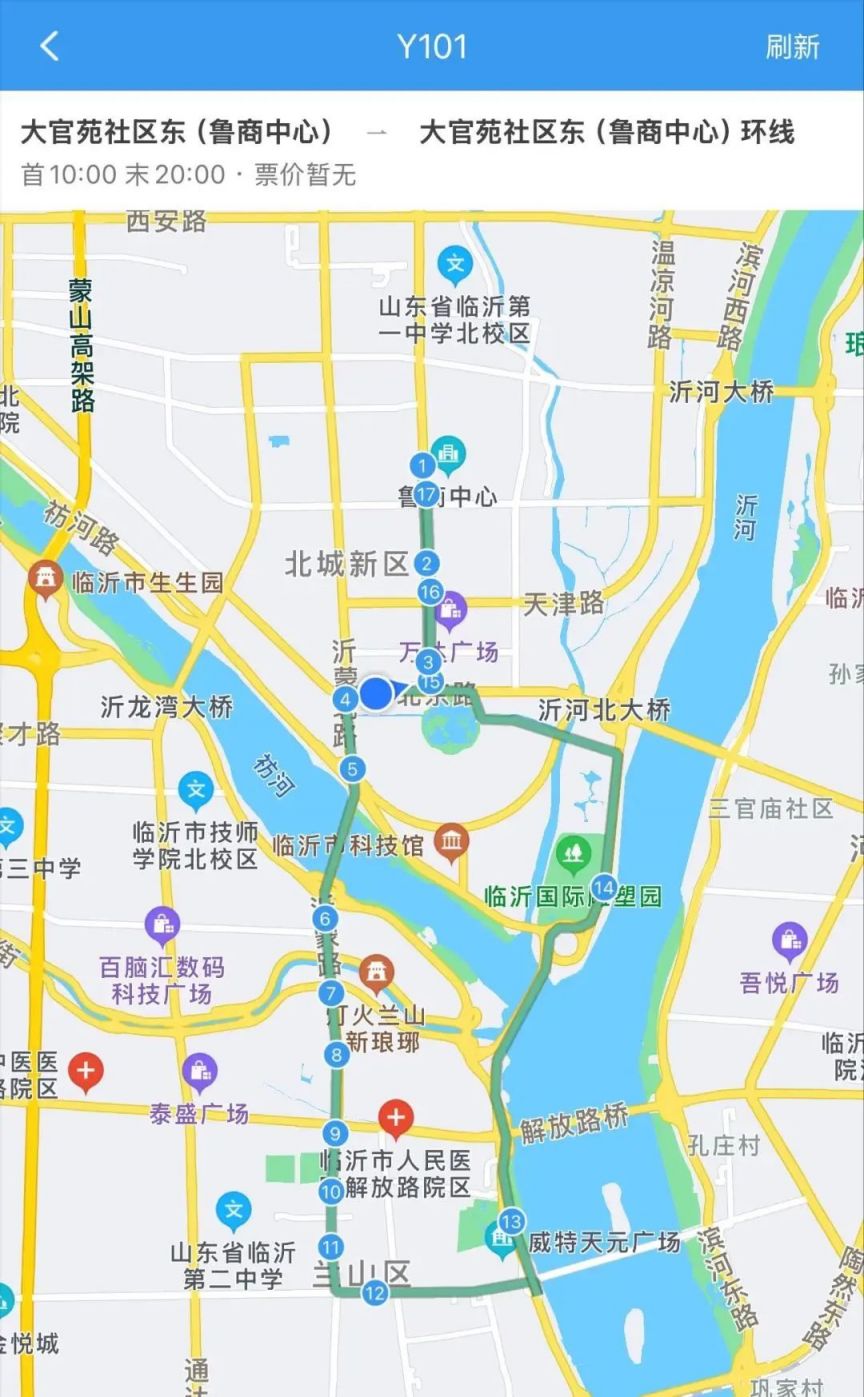Open stop marker 6 details
Image resolution: width=864 pixels, height=1397 pixels.
pos(325,919)
